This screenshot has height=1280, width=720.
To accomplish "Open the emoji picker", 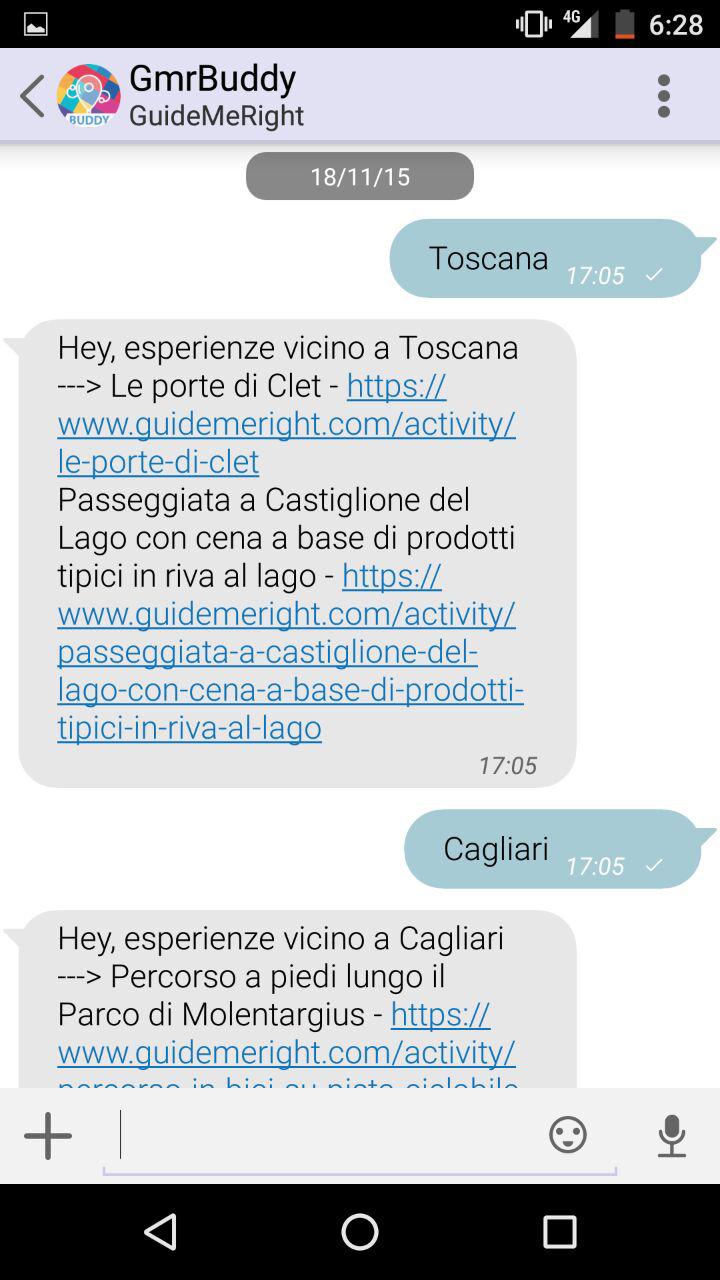I will coord(568,1135).
